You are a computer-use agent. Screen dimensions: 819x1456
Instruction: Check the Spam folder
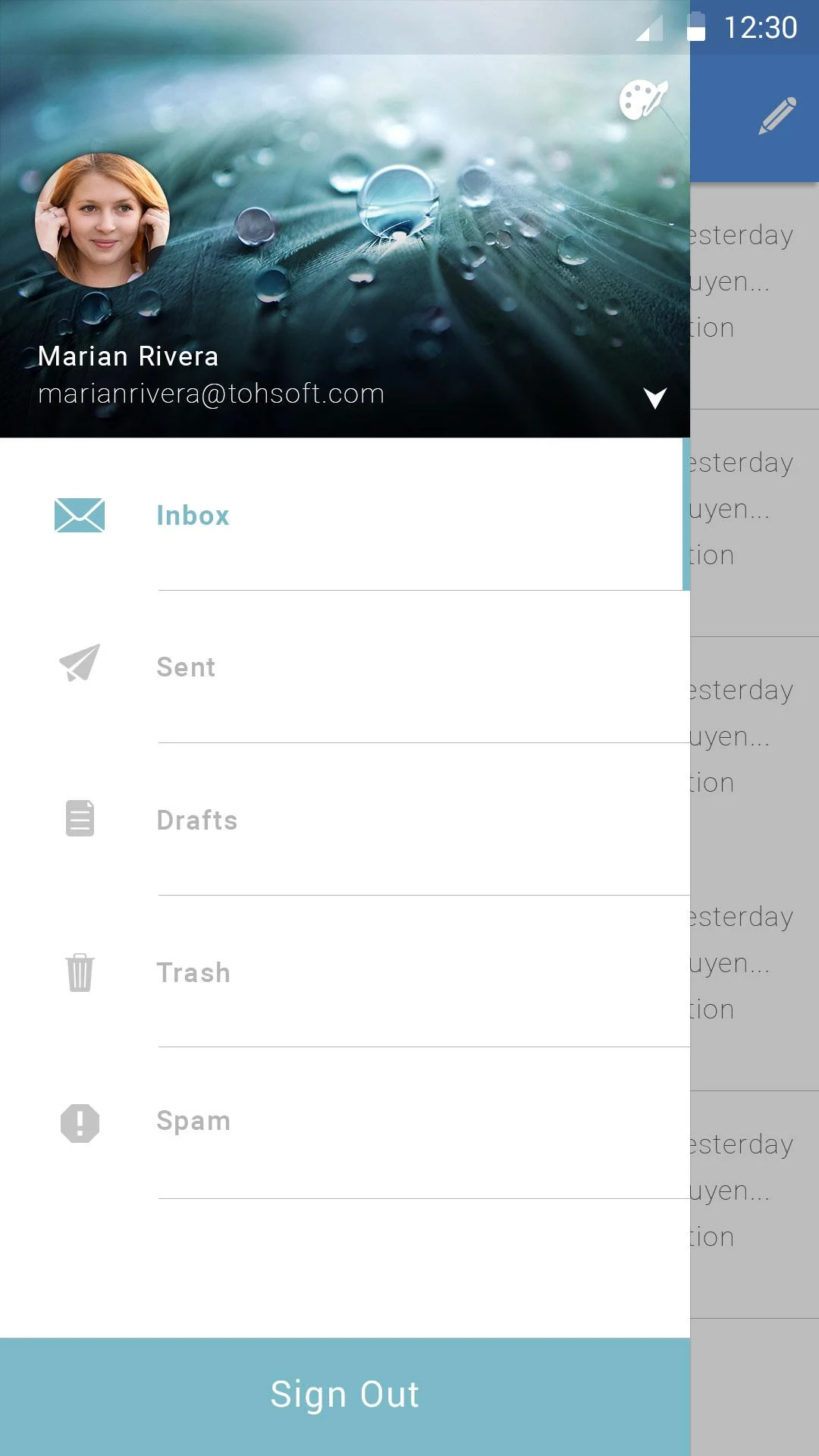tap(193, 1121)
